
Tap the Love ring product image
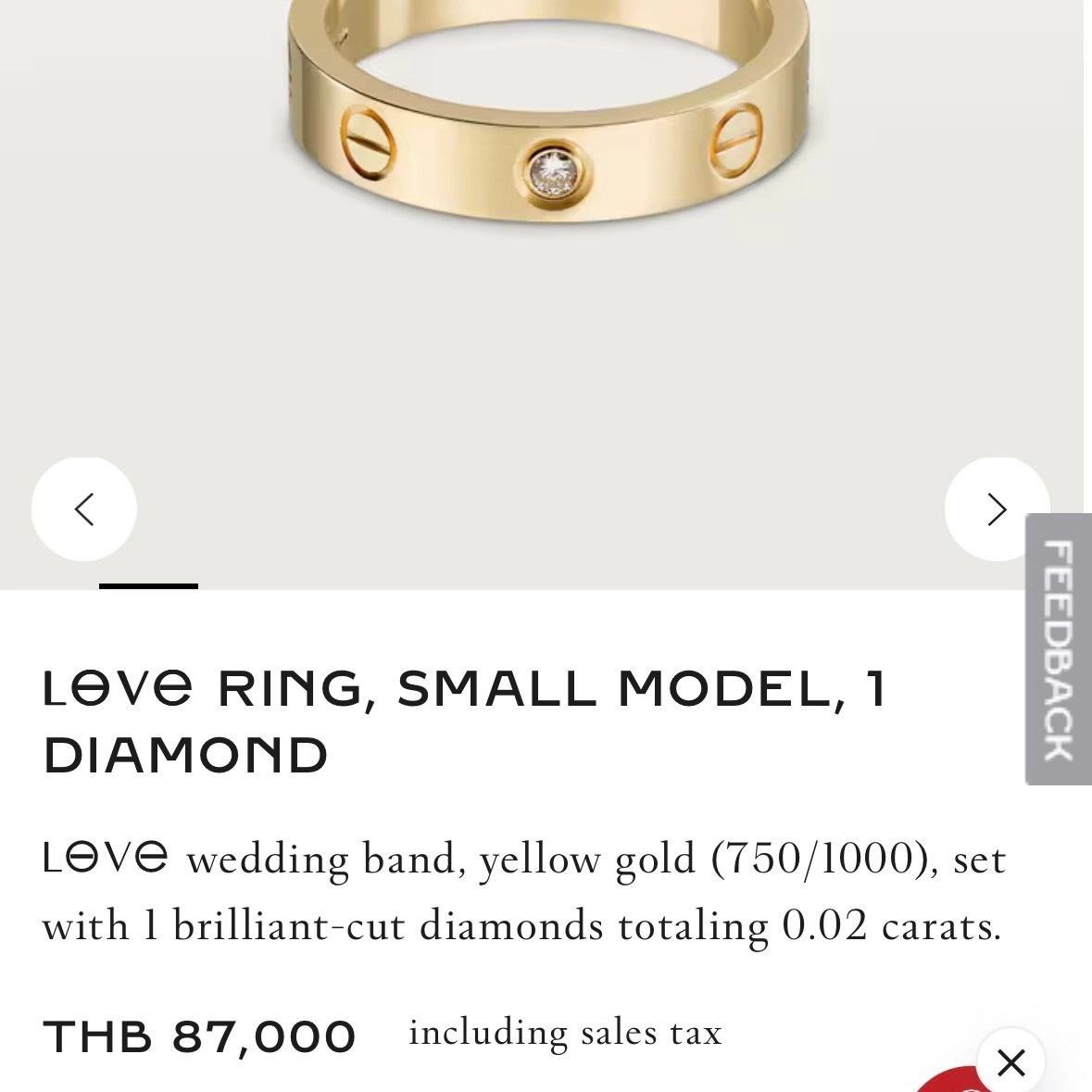546,120
